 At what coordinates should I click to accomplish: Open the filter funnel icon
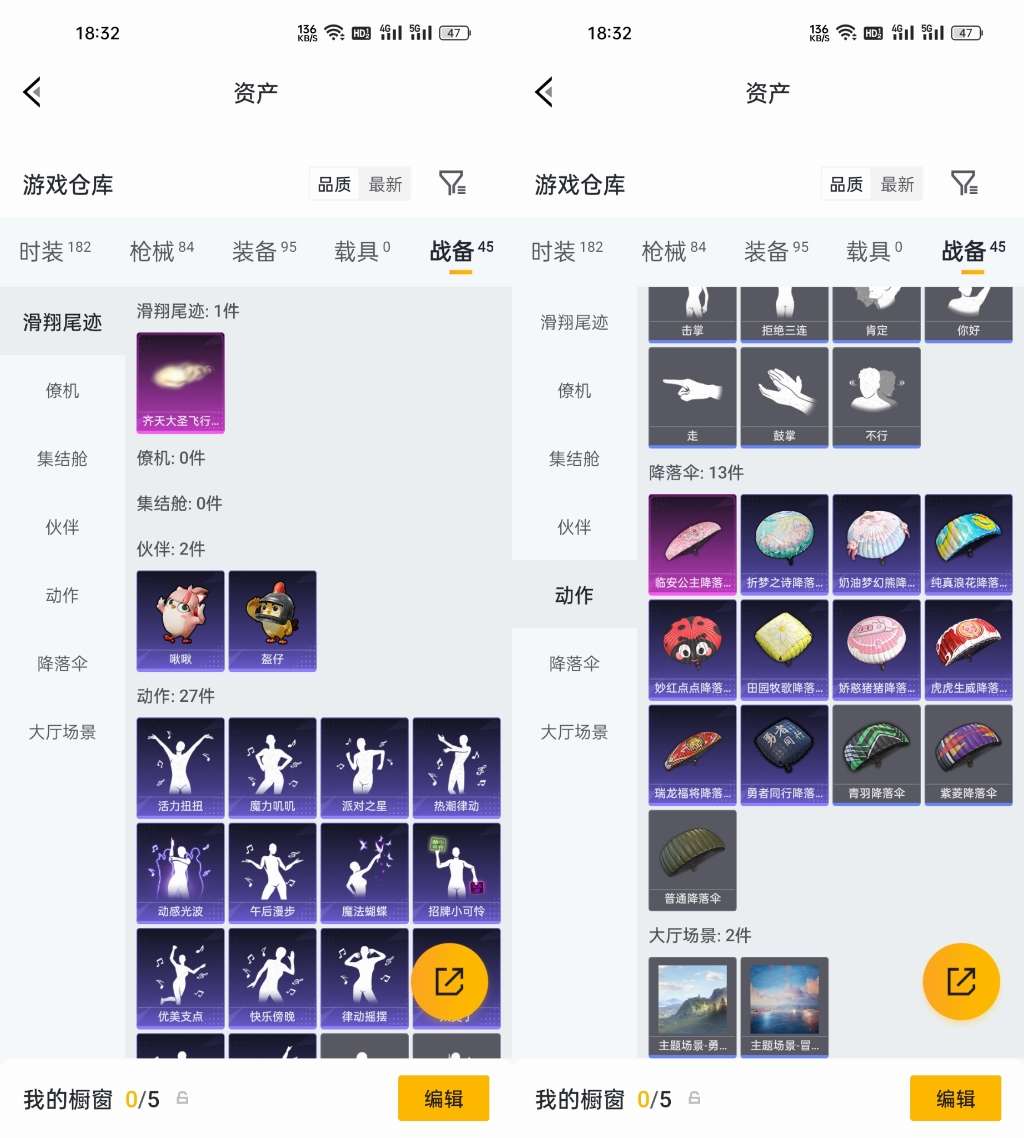click(x=453, y=183)
